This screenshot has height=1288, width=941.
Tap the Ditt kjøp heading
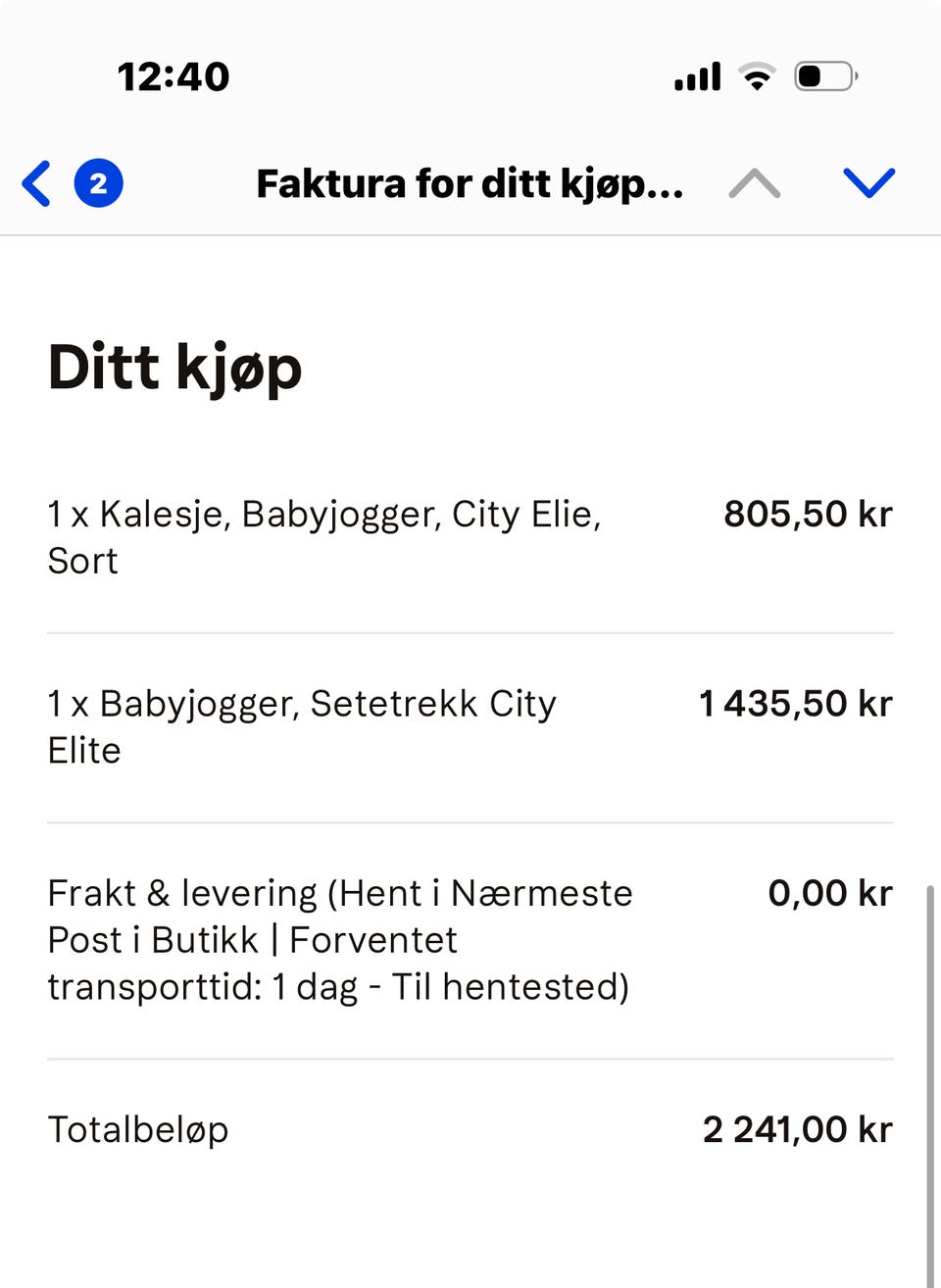click(174, 368)
